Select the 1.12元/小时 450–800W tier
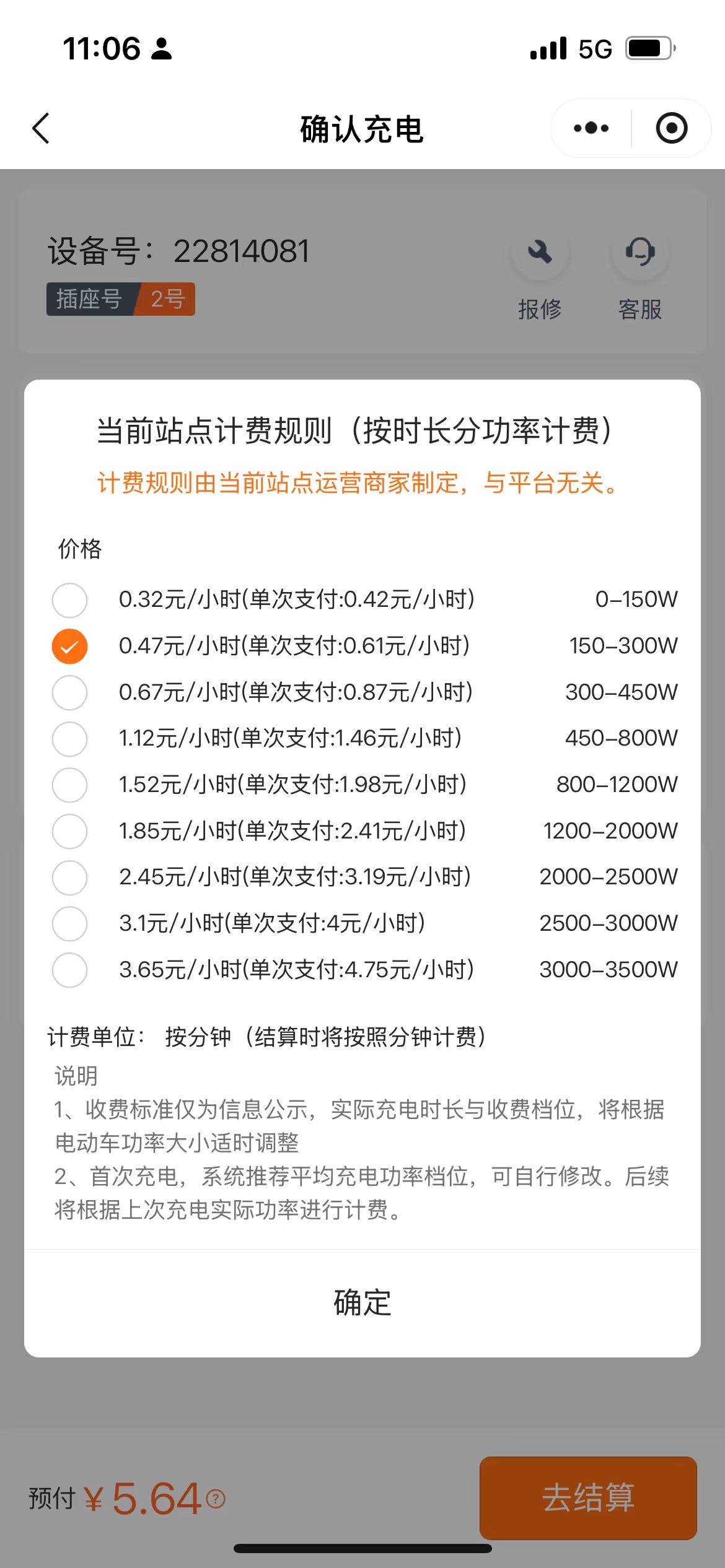This screenshot has height=1568, width=725. (70, 739)
